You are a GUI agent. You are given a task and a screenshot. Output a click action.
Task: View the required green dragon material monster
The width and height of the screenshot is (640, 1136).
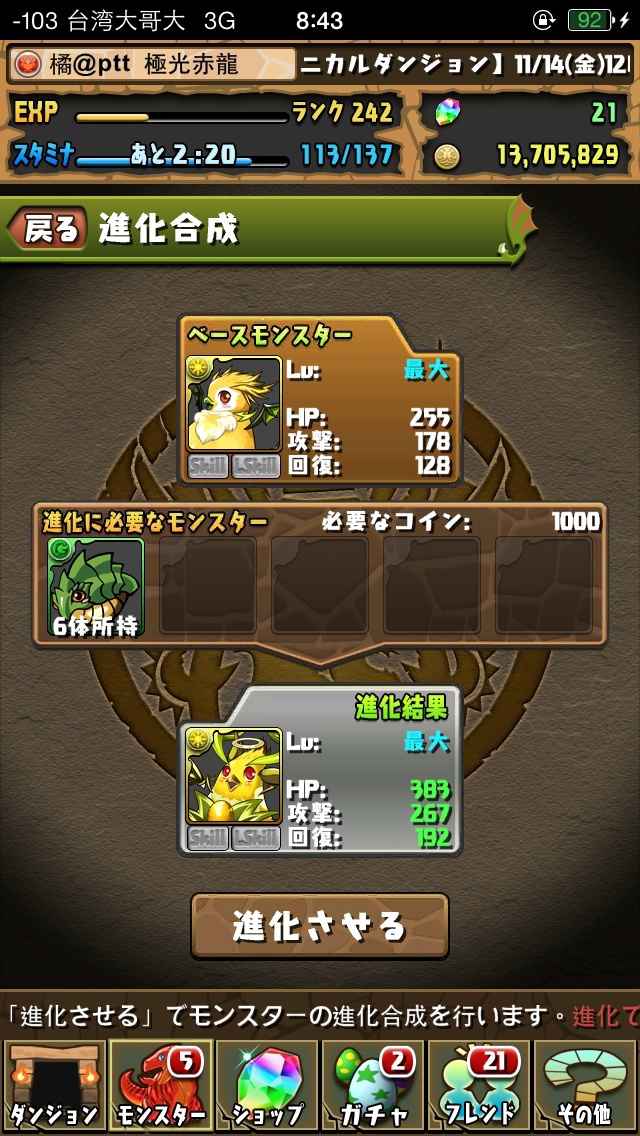[x=96, y=588]
